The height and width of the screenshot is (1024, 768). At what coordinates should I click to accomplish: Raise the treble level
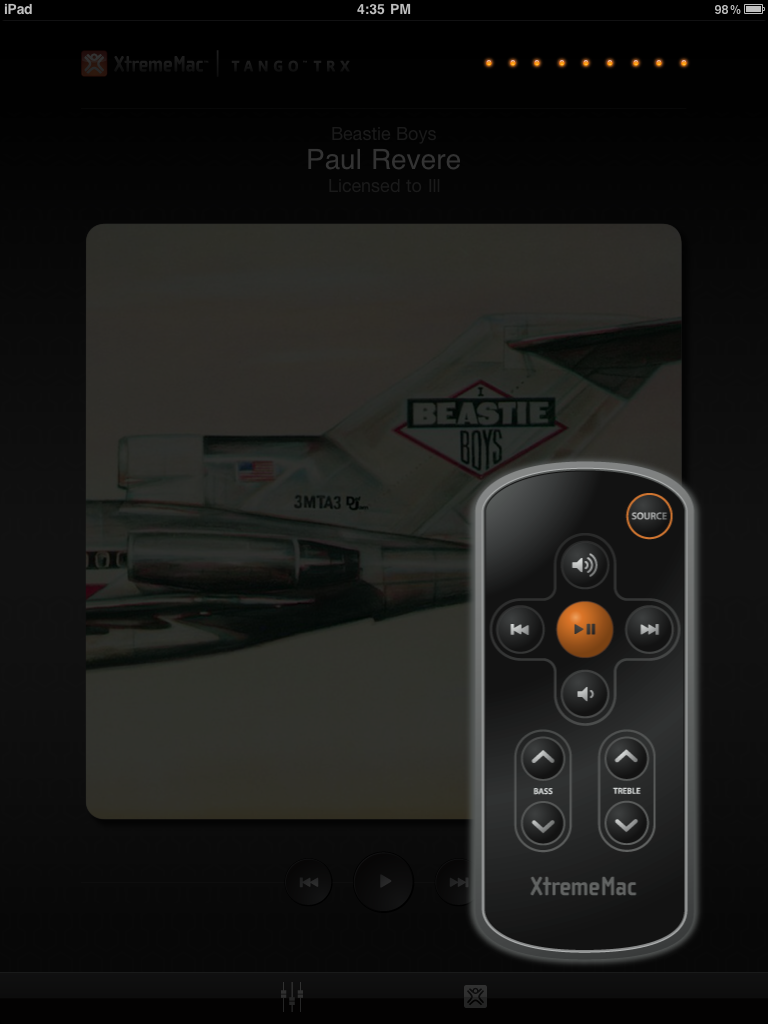[626, 759]
